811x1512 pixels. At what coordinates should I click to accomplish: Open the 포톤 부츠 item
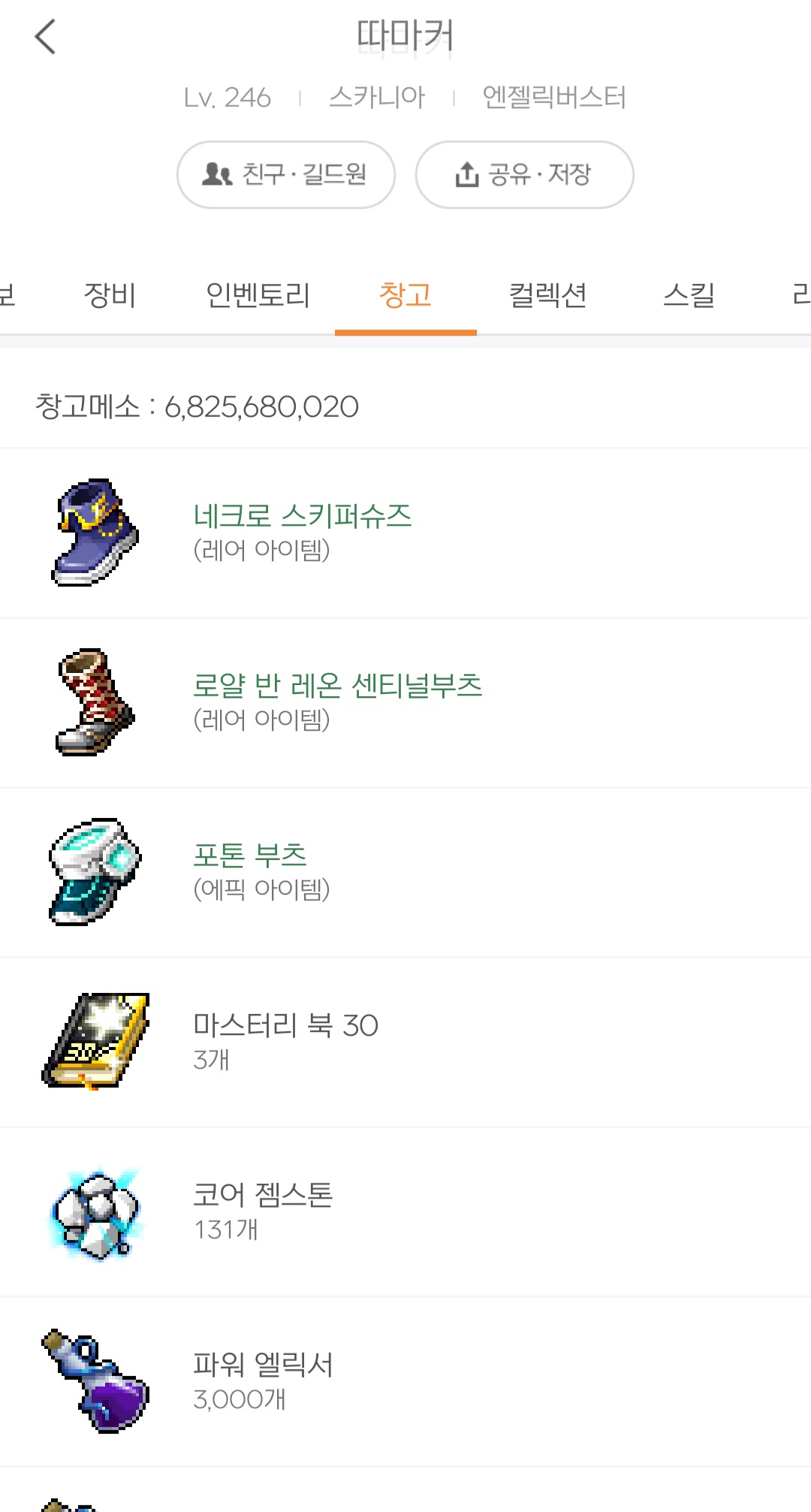[405, 873]
